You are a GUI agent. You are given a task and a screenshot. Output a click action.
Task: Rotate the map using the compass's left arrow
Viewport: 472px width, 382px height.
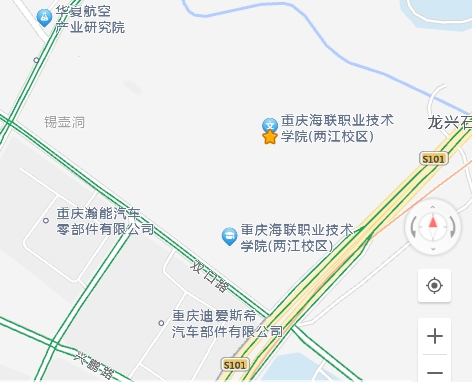point(414,227)
